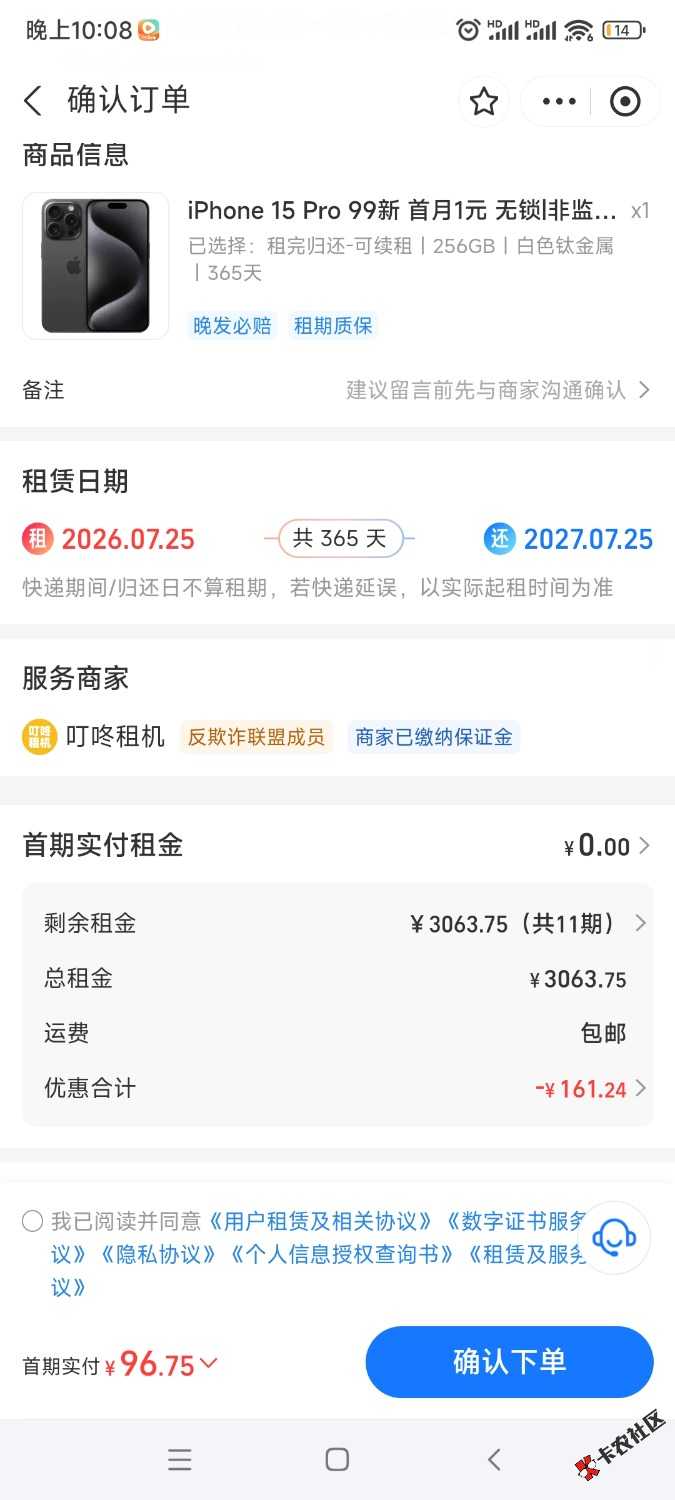Open the three-dot more menu
The image size is (675, 1500).
[x=559, y=101]
